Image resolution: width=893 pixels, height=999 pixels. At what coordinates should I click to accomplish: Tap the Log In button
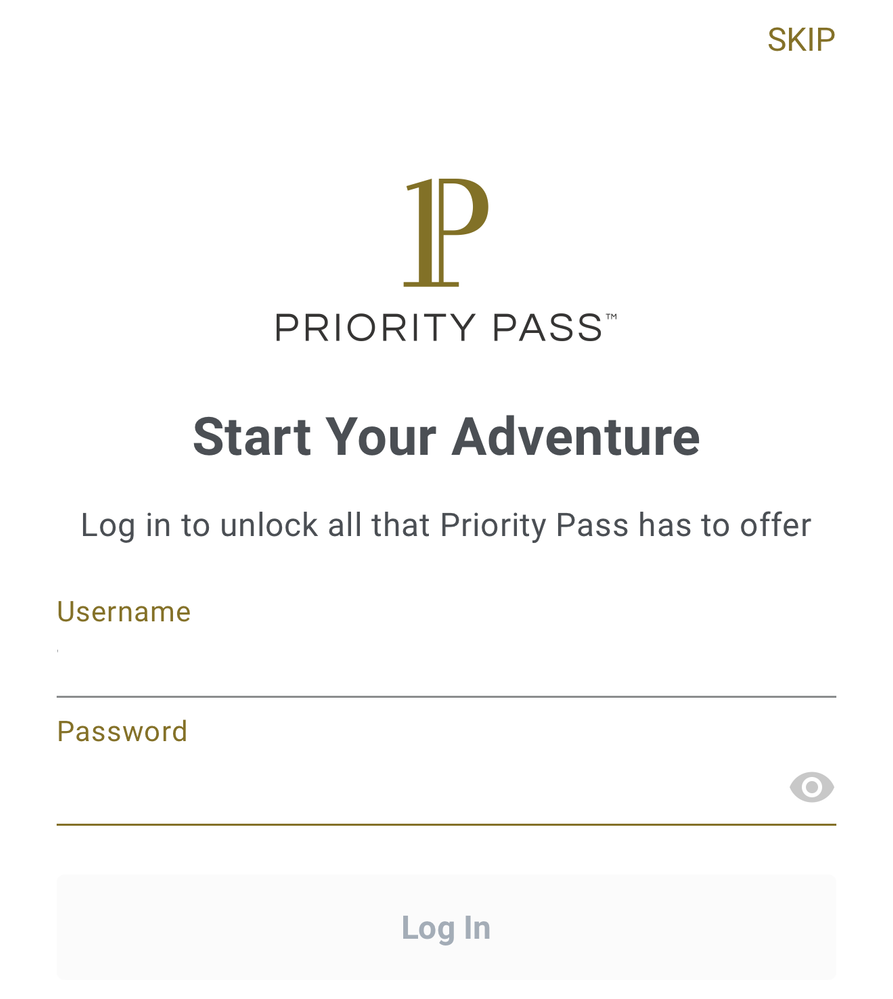pyautogui.click(x=446, y=927)
